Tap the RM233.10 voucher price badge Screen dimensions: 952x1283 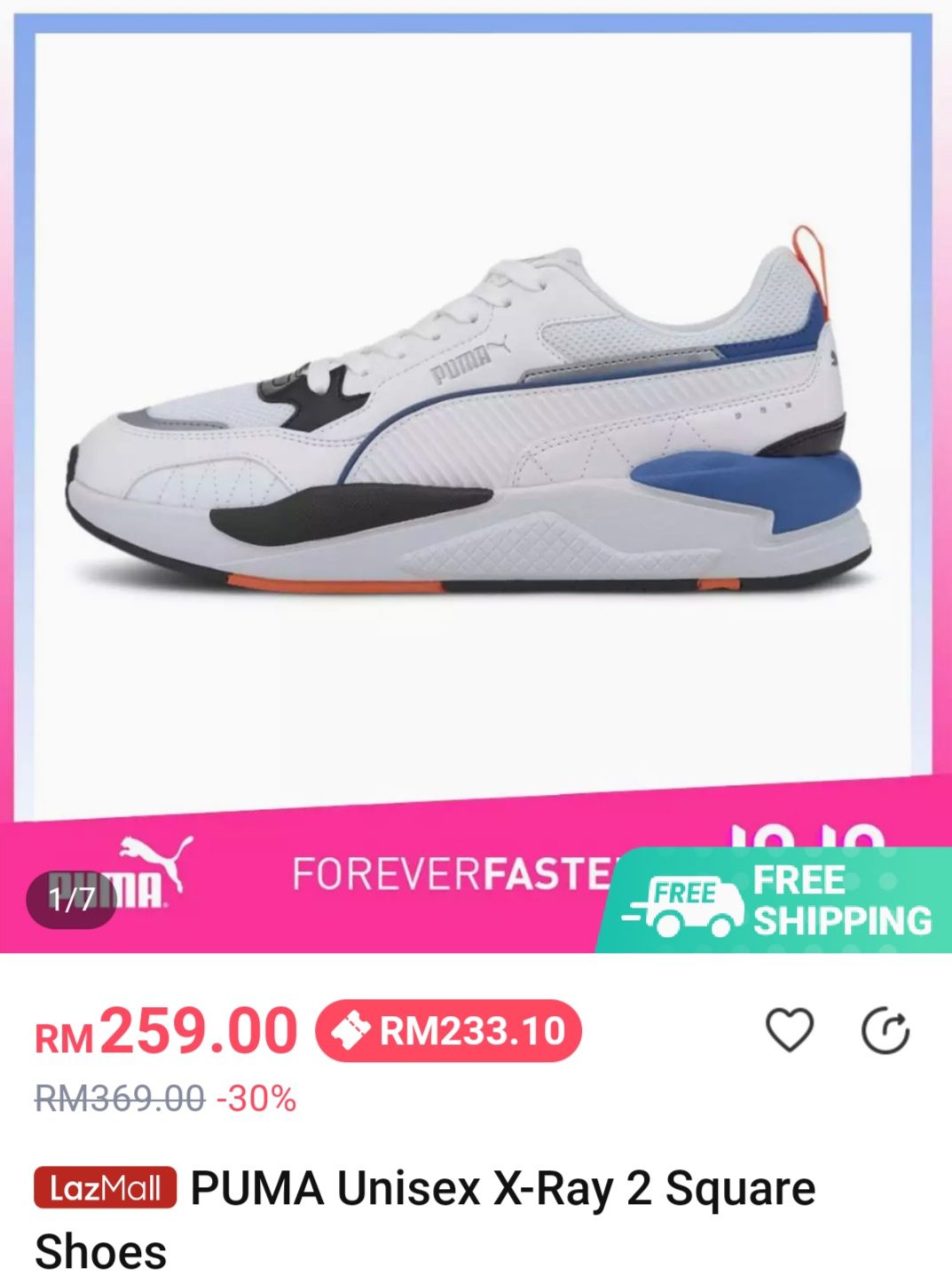point(448,1031)
